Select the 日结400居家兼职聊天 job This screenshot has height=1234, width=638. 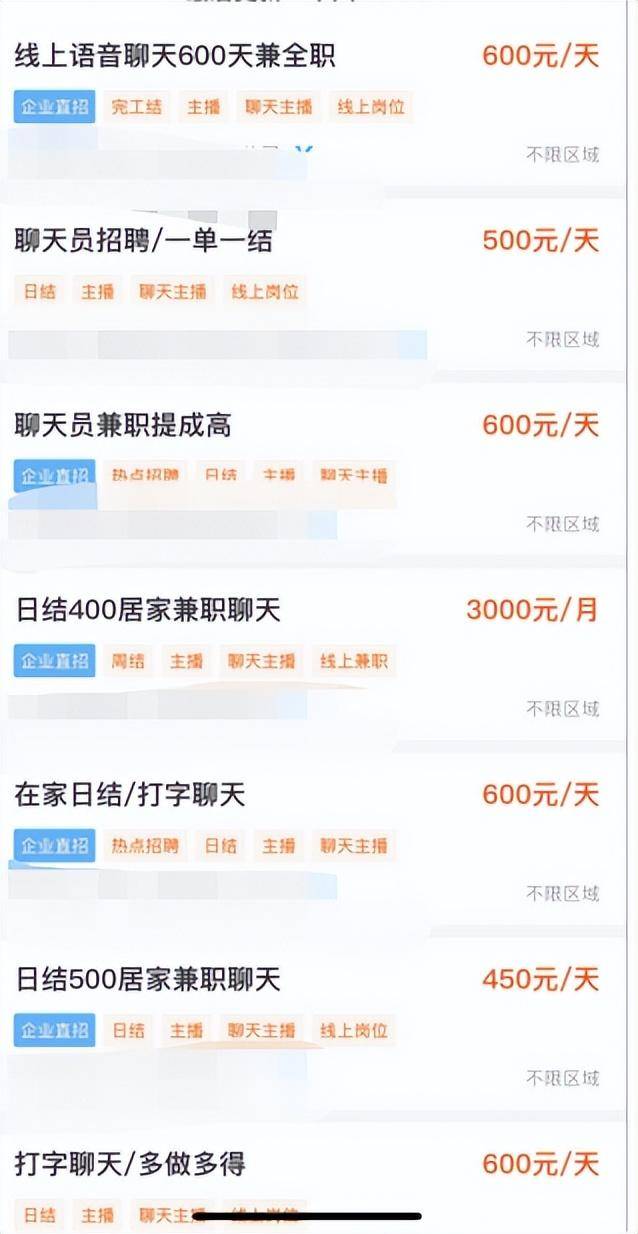[148, 610]
